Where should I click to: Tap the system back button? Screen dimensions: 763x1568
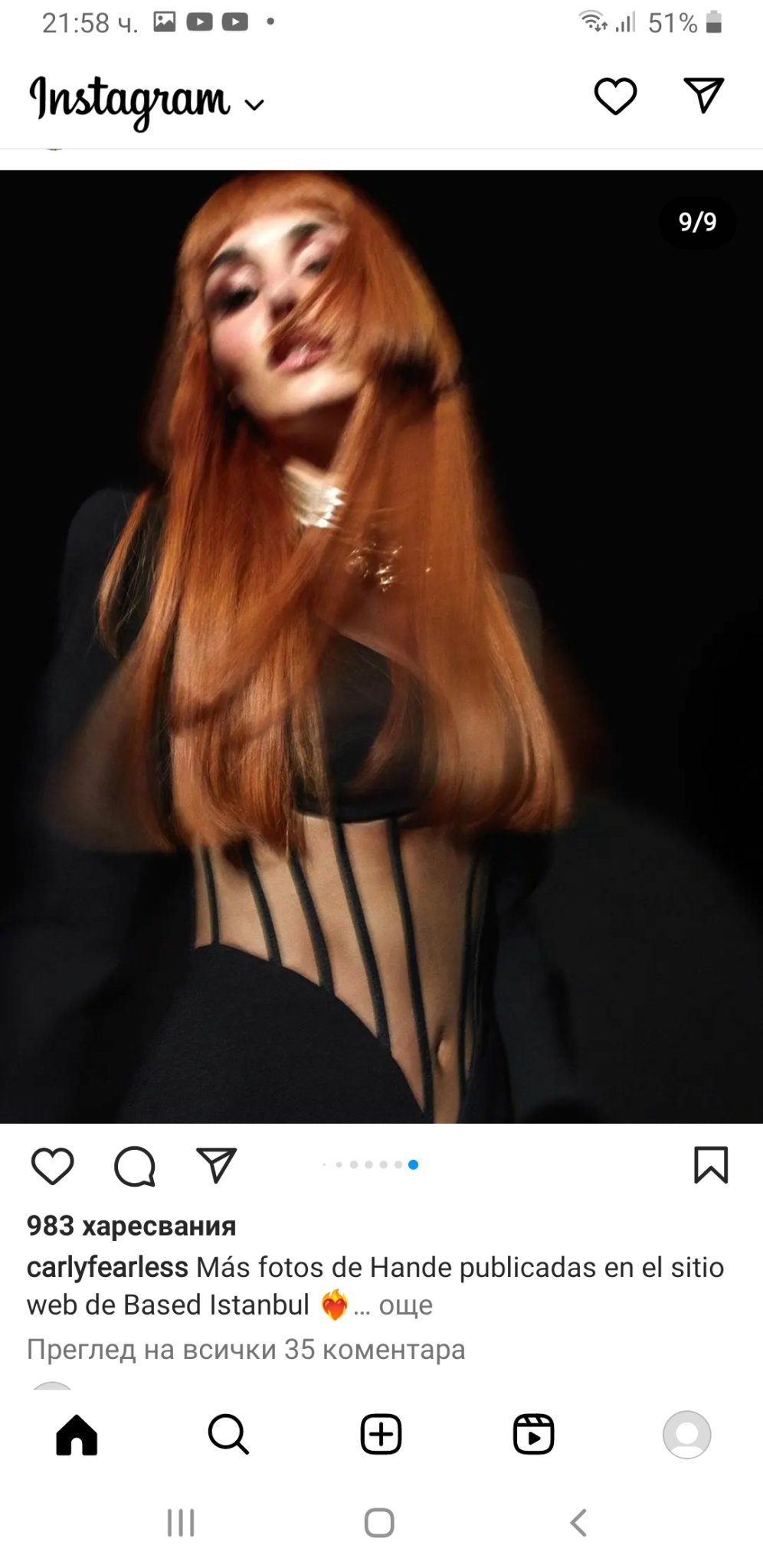[x=579, y=1523]
